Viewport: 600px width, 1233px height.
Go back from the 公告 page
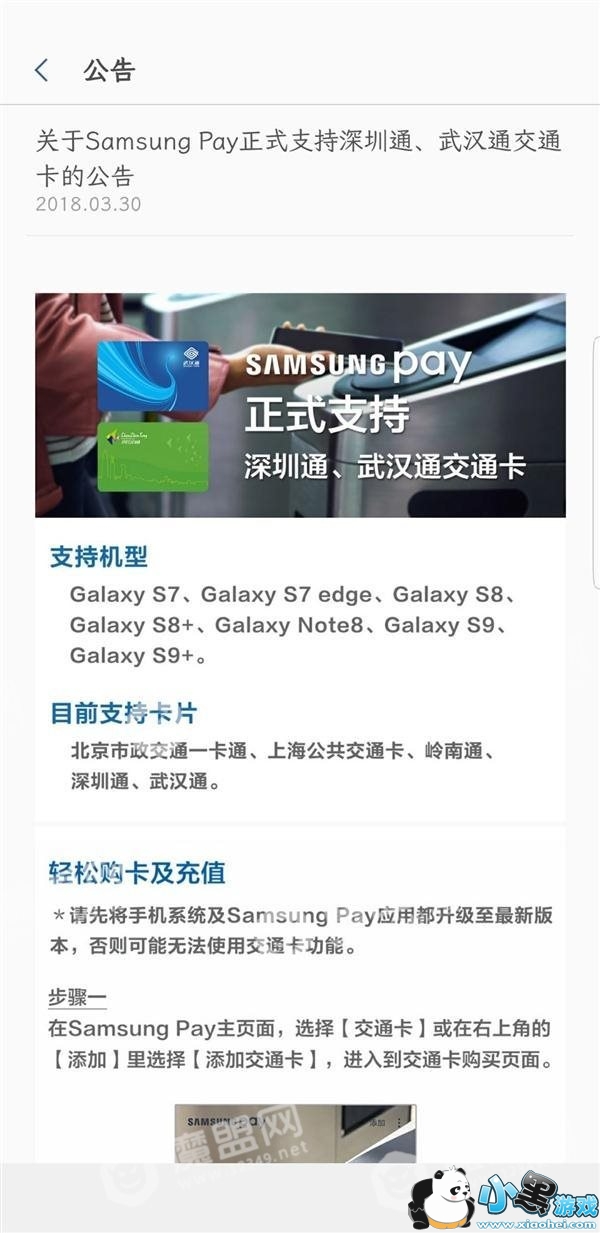tap(41, 70)
